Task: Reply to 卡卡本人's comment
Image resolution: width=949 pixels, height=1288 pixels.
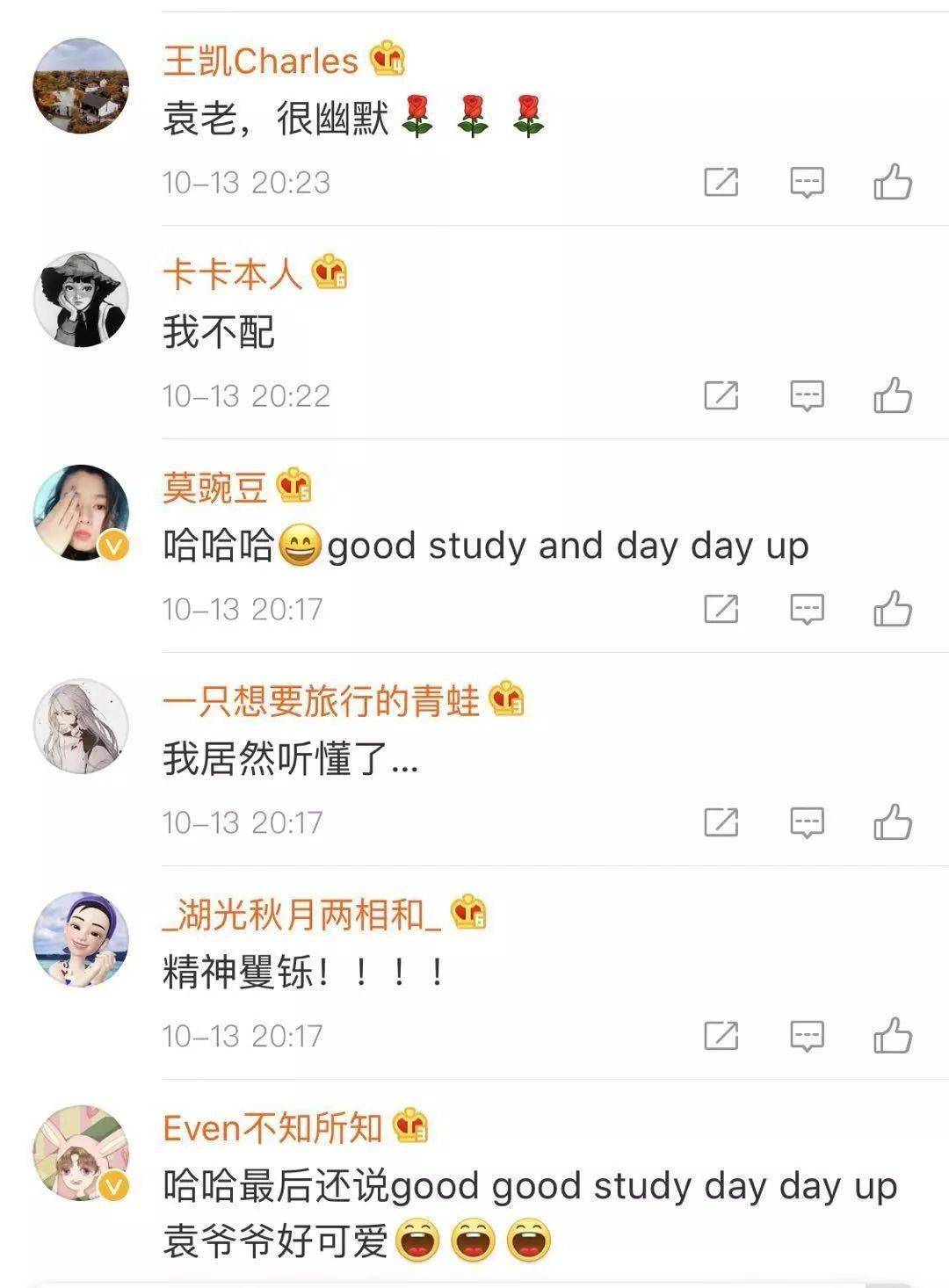Action: click(807, 396)
